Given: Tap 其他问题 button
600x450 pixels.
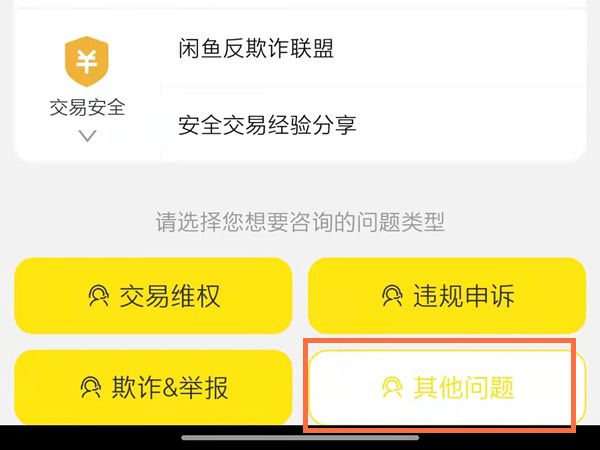Looking at the screenshot, I should point(446,386).
